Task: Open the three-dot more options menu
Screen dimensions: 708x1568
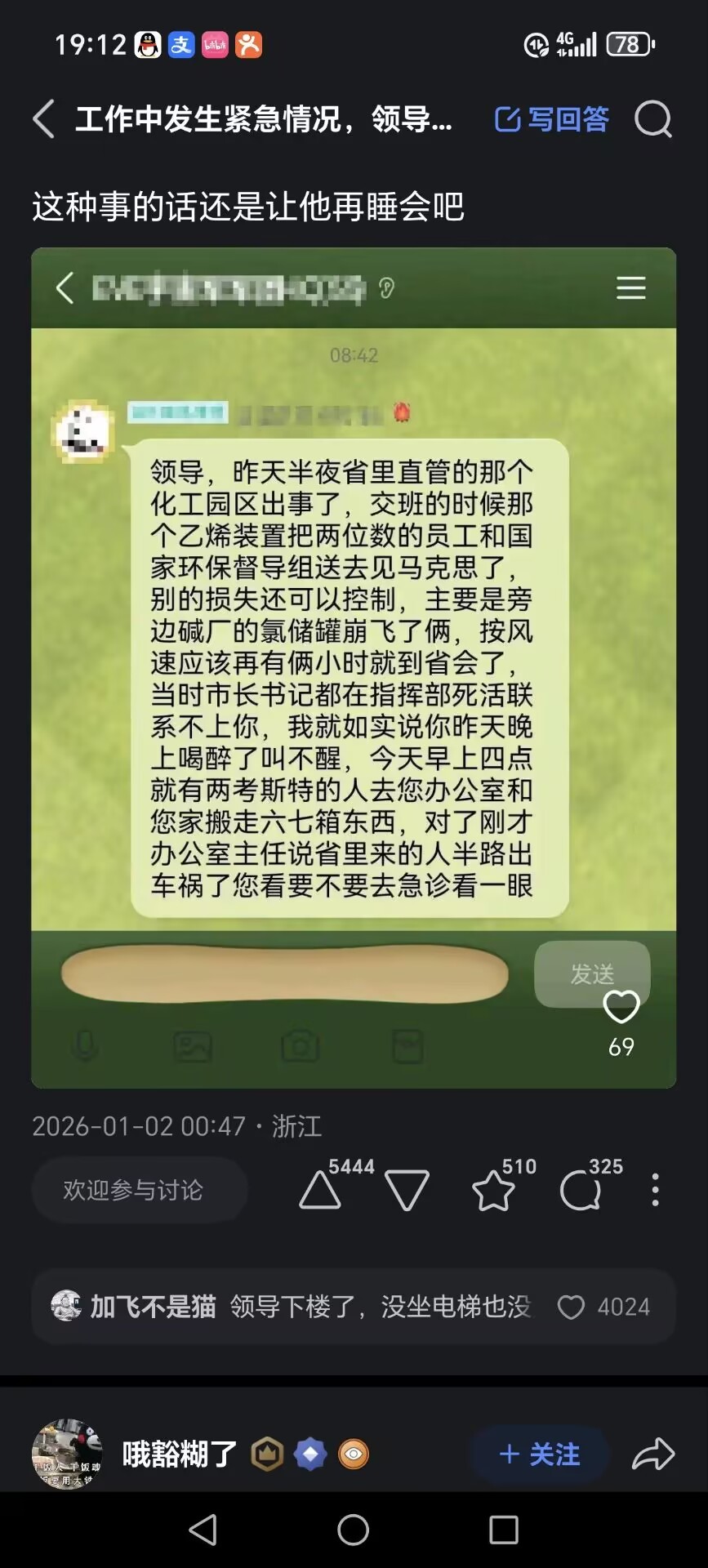Action: (655, 1190)
